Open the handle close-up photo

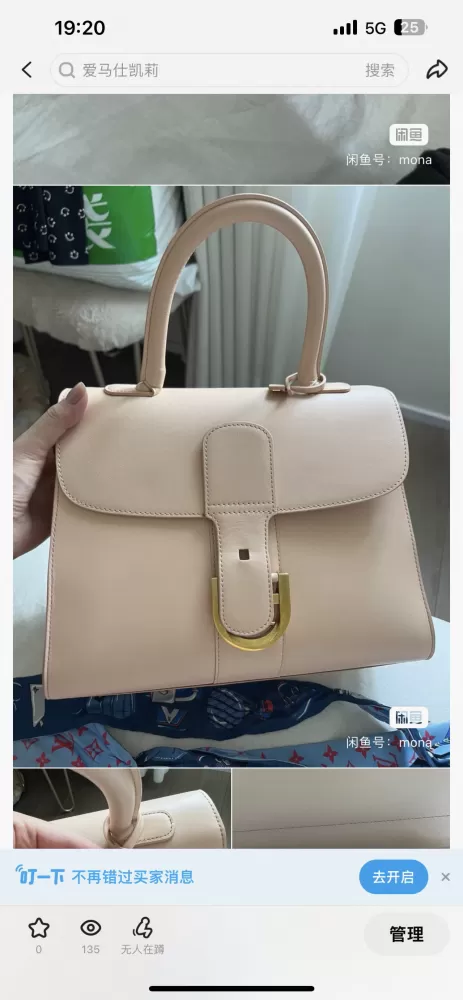(122, 809)
